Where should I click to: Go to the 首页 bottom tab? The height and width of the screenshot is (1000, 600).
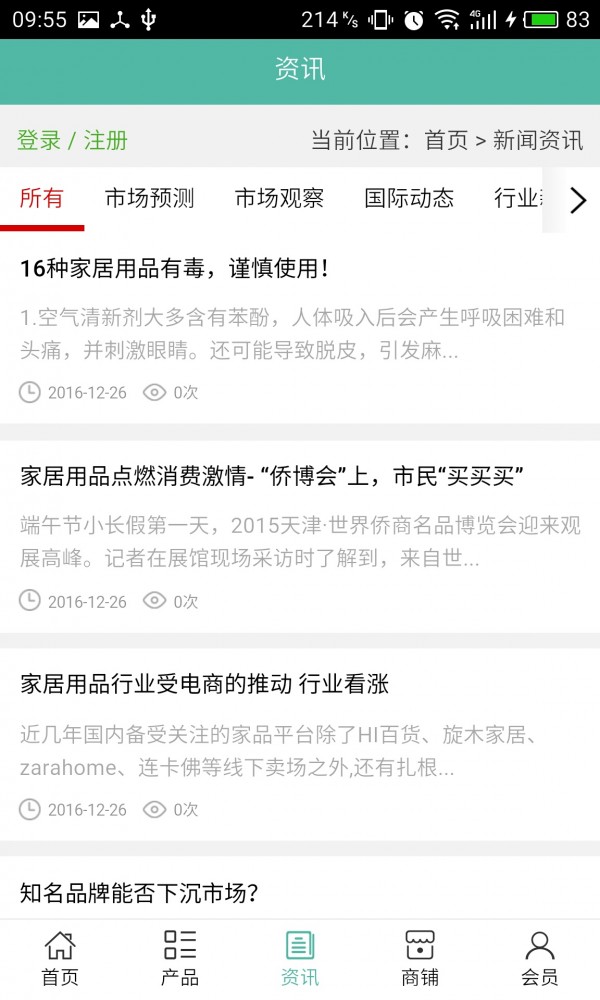point(60,959)
